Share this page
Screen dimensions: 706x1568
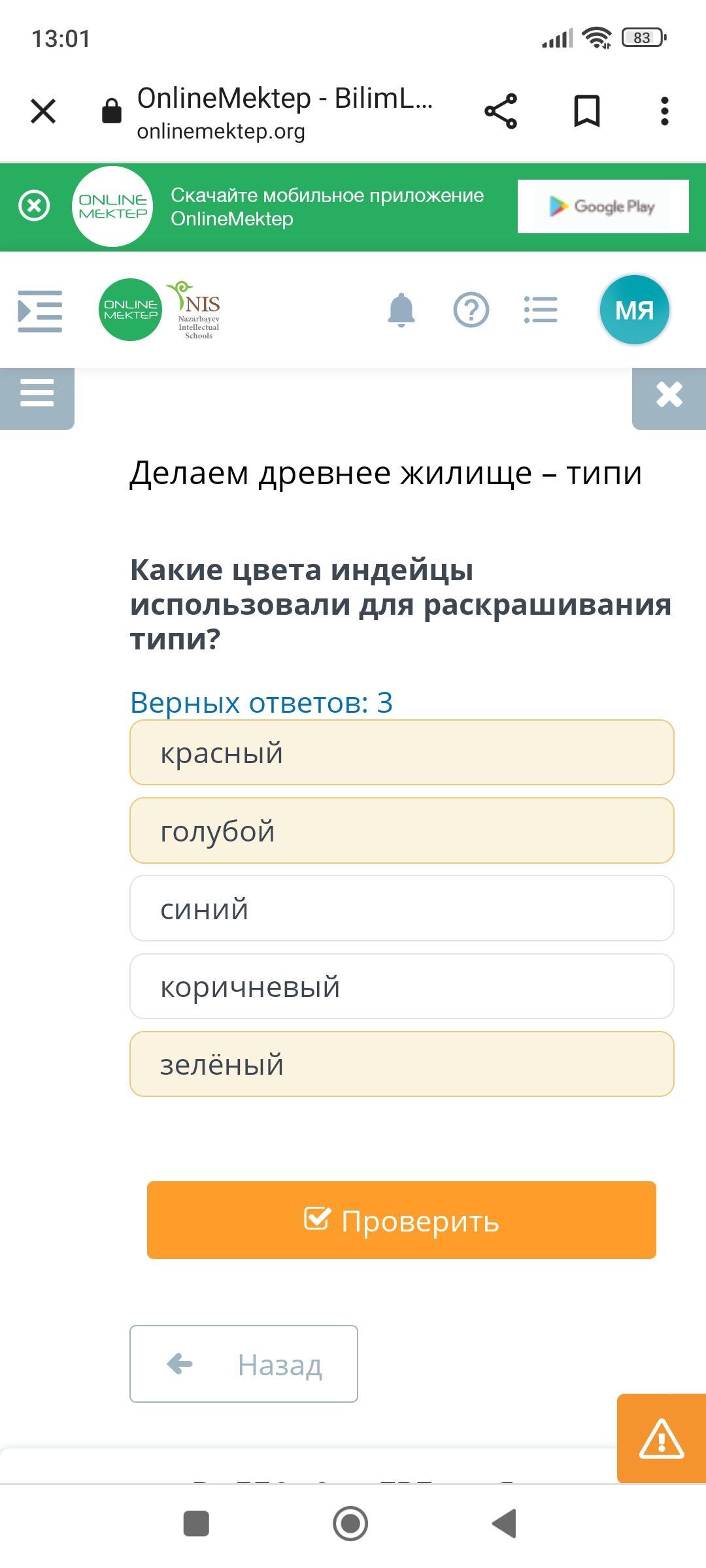pos(501,111)
